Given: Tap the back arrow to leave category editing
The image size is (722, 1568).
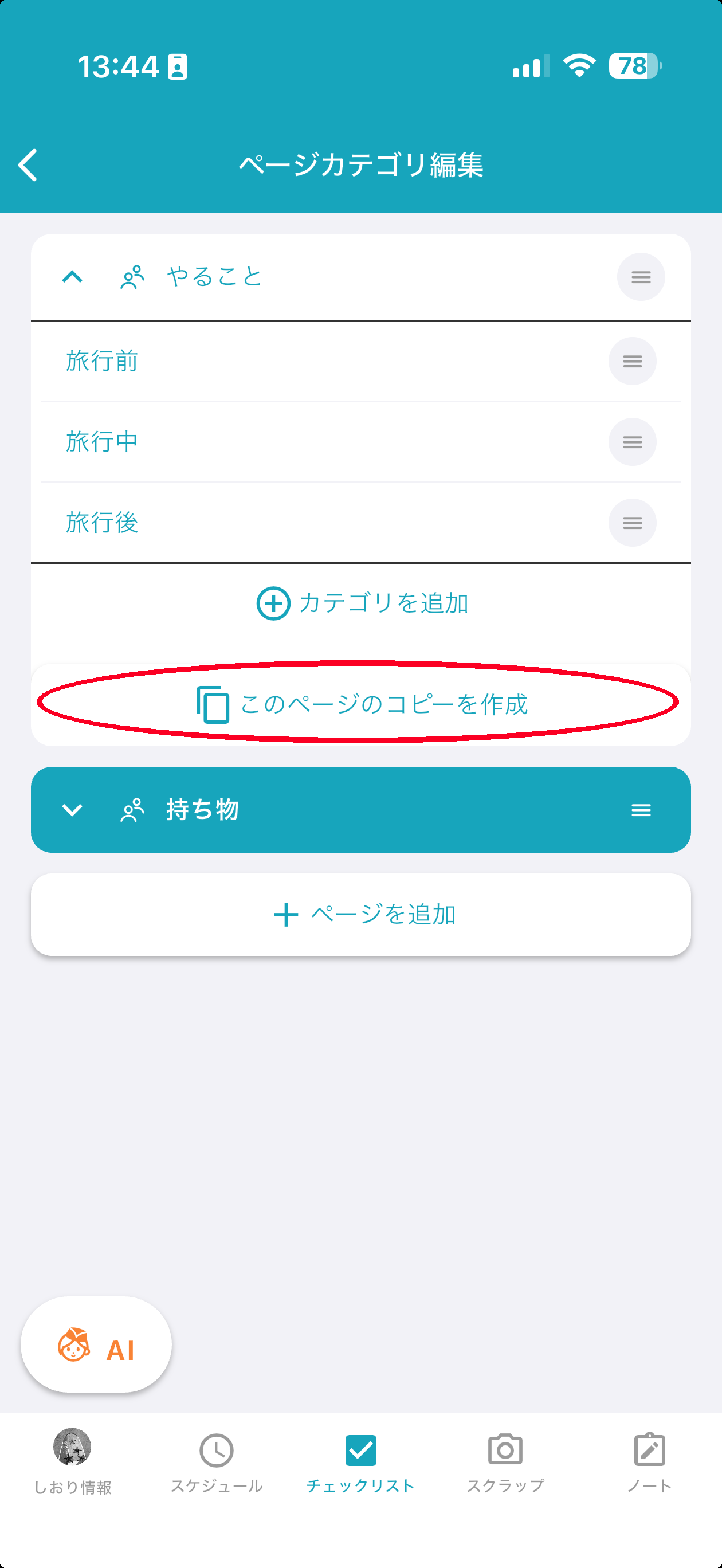Looking at the screenshot, I should pos(28,166).
